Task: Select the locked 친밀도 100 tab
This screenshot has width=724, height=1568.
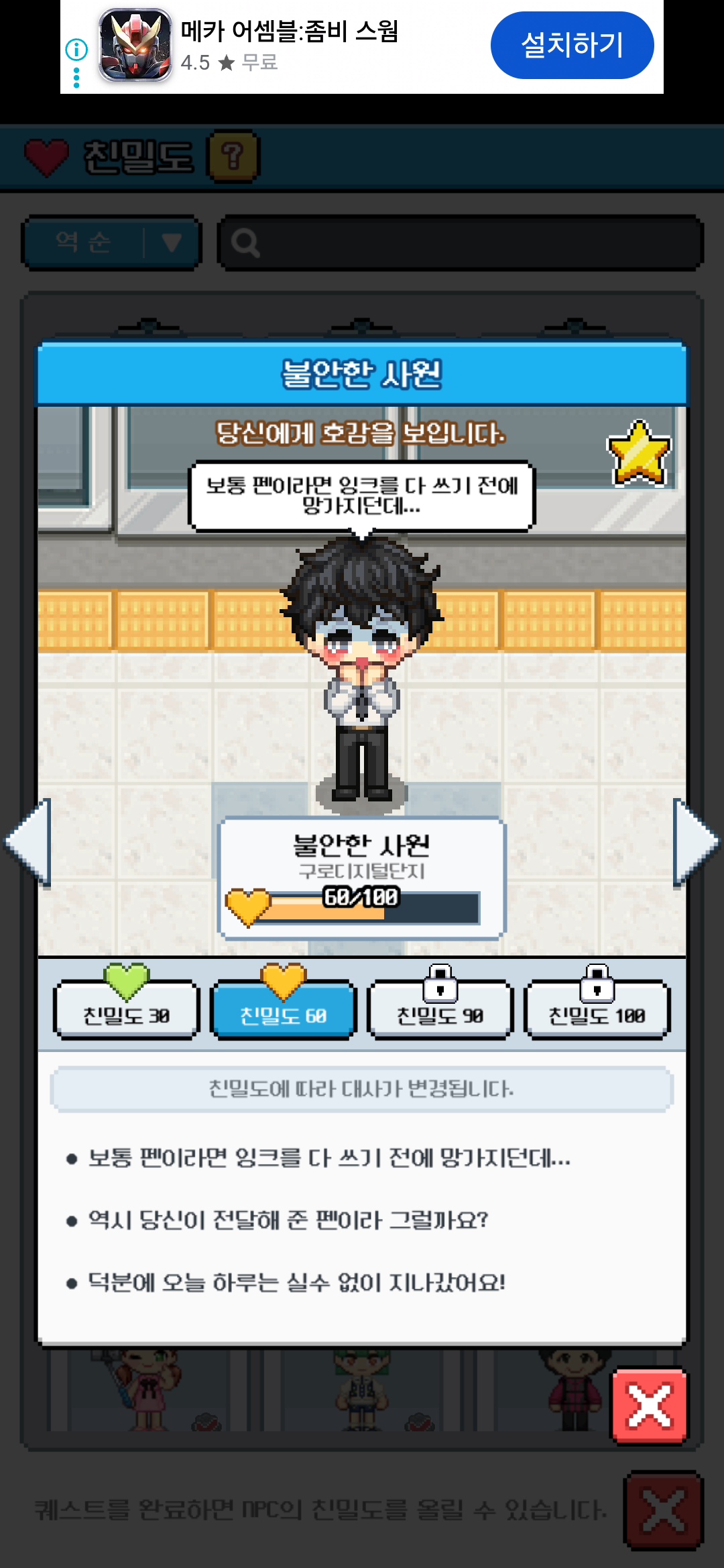Action: 597,1010
